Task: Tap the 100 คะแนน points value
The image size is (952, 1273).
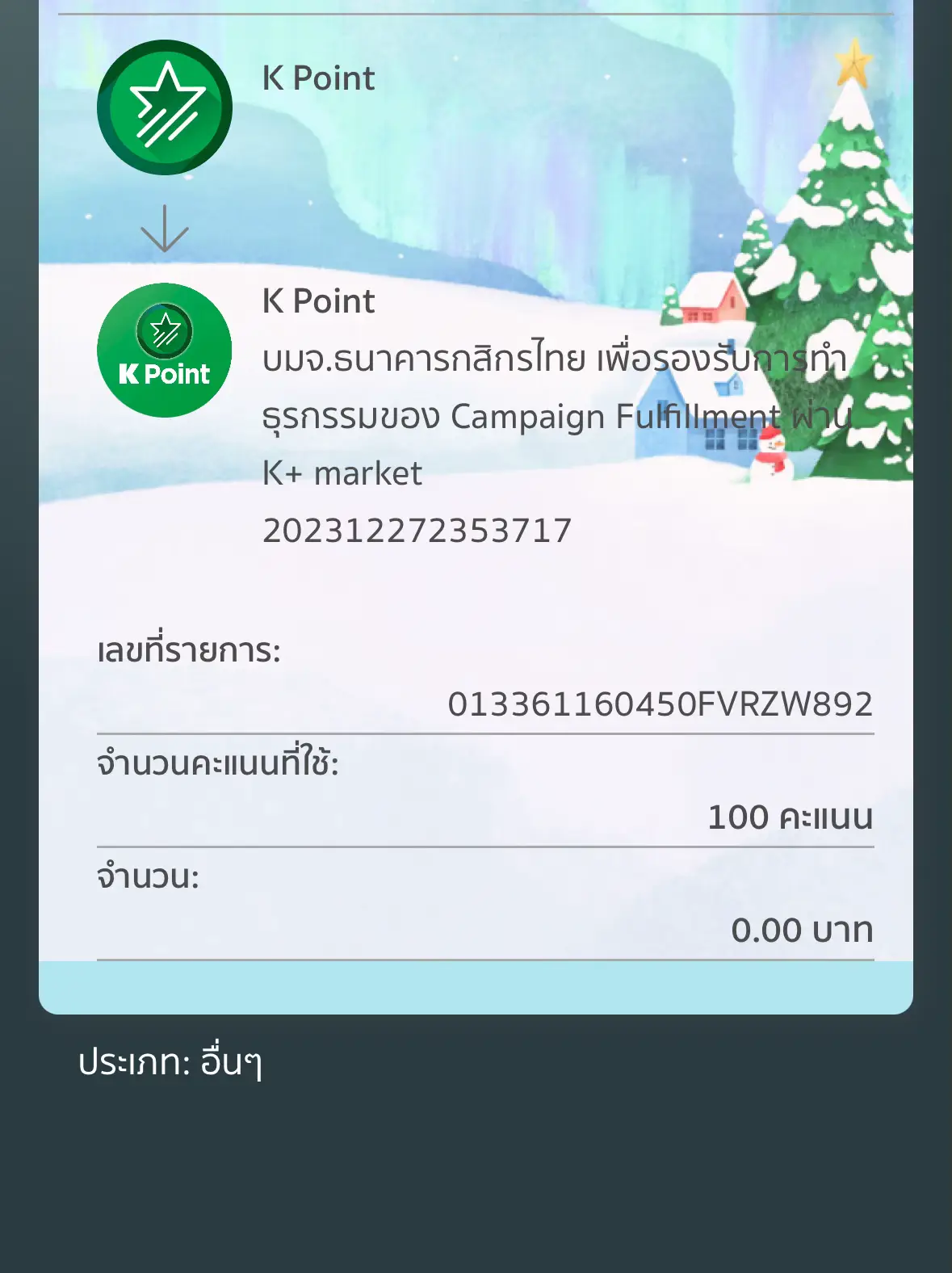Action: (791, 817)
